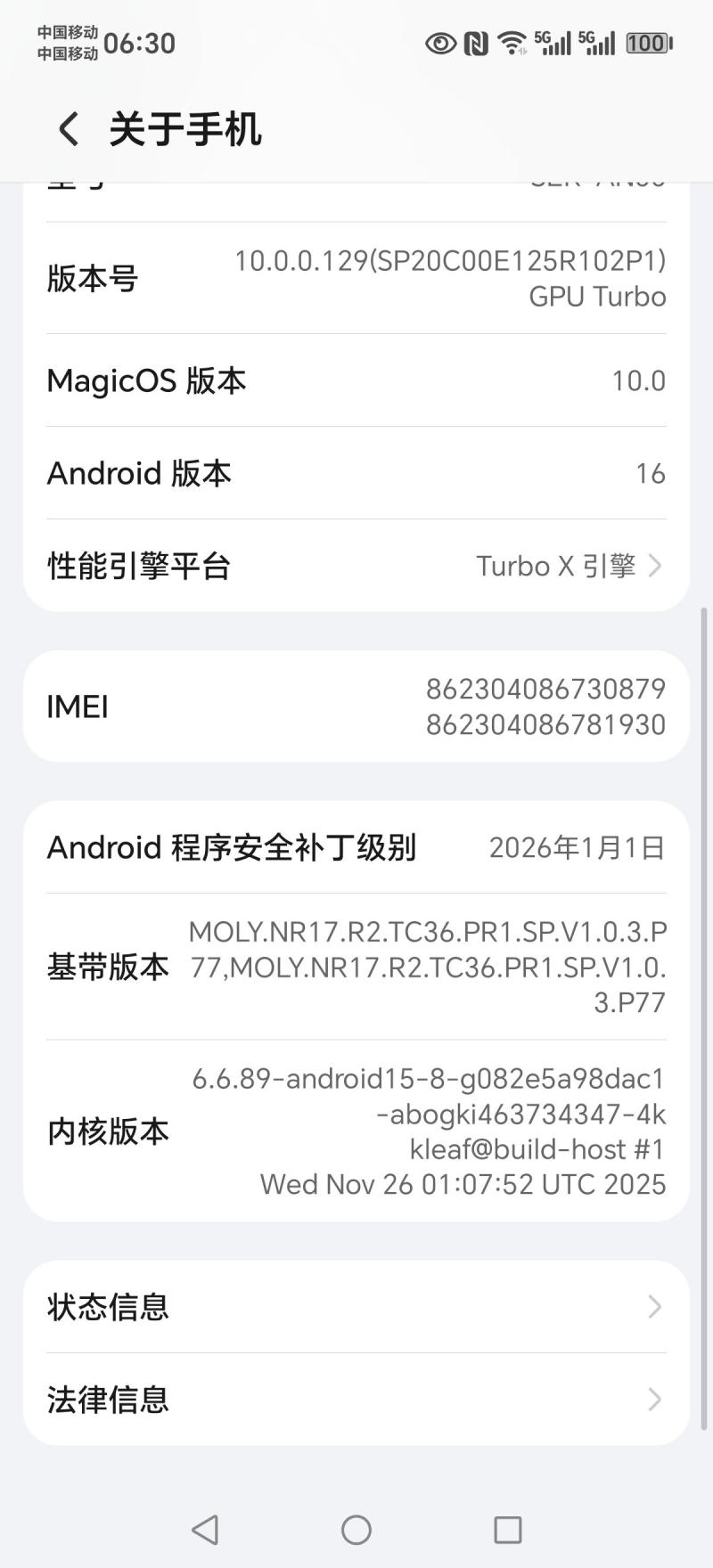Tap the 版本号 row

pyautogui.click(x=356, y=278)
